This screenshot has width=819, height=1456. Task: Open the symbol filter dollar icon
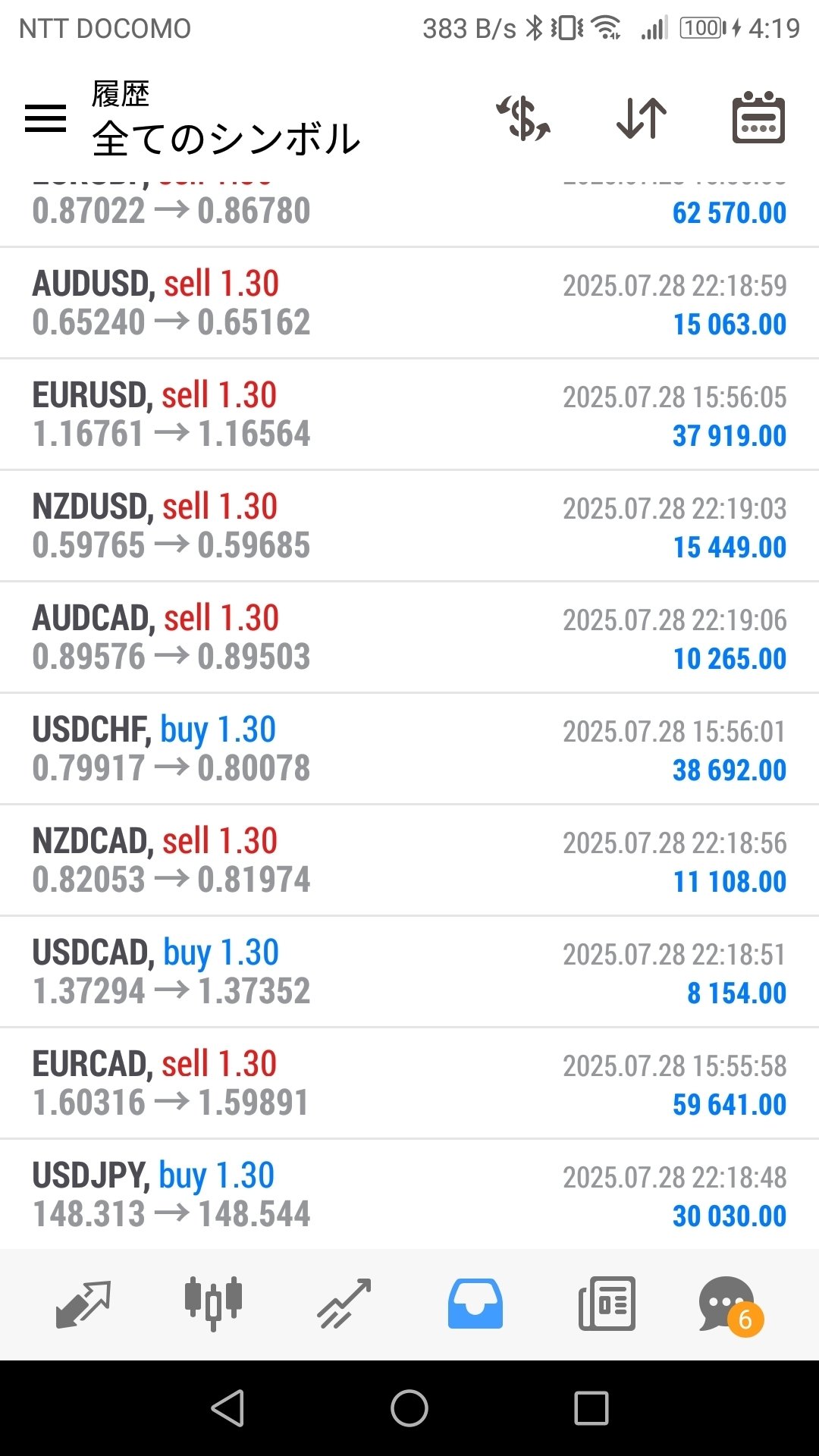(x=523, y=118)
